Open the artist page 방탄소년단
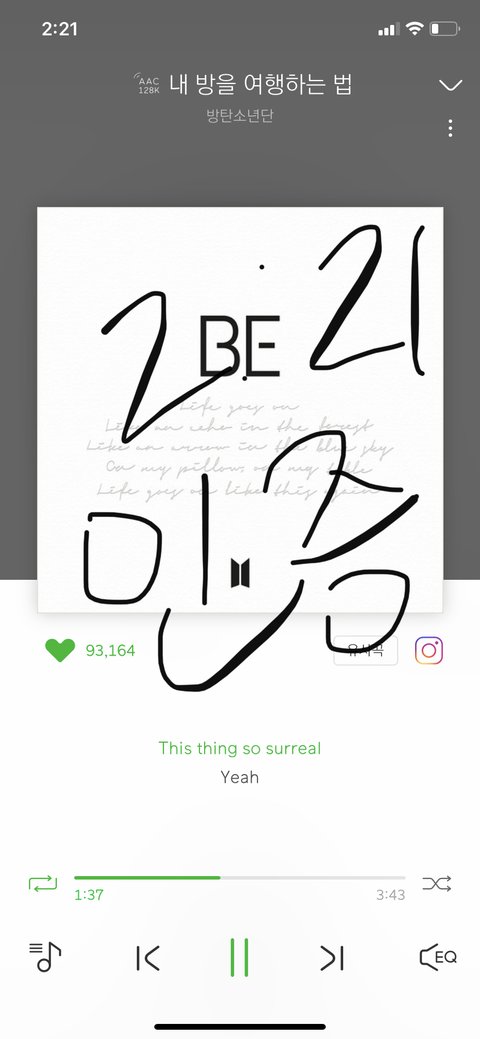480x1039 pixels. coord(240,116)
